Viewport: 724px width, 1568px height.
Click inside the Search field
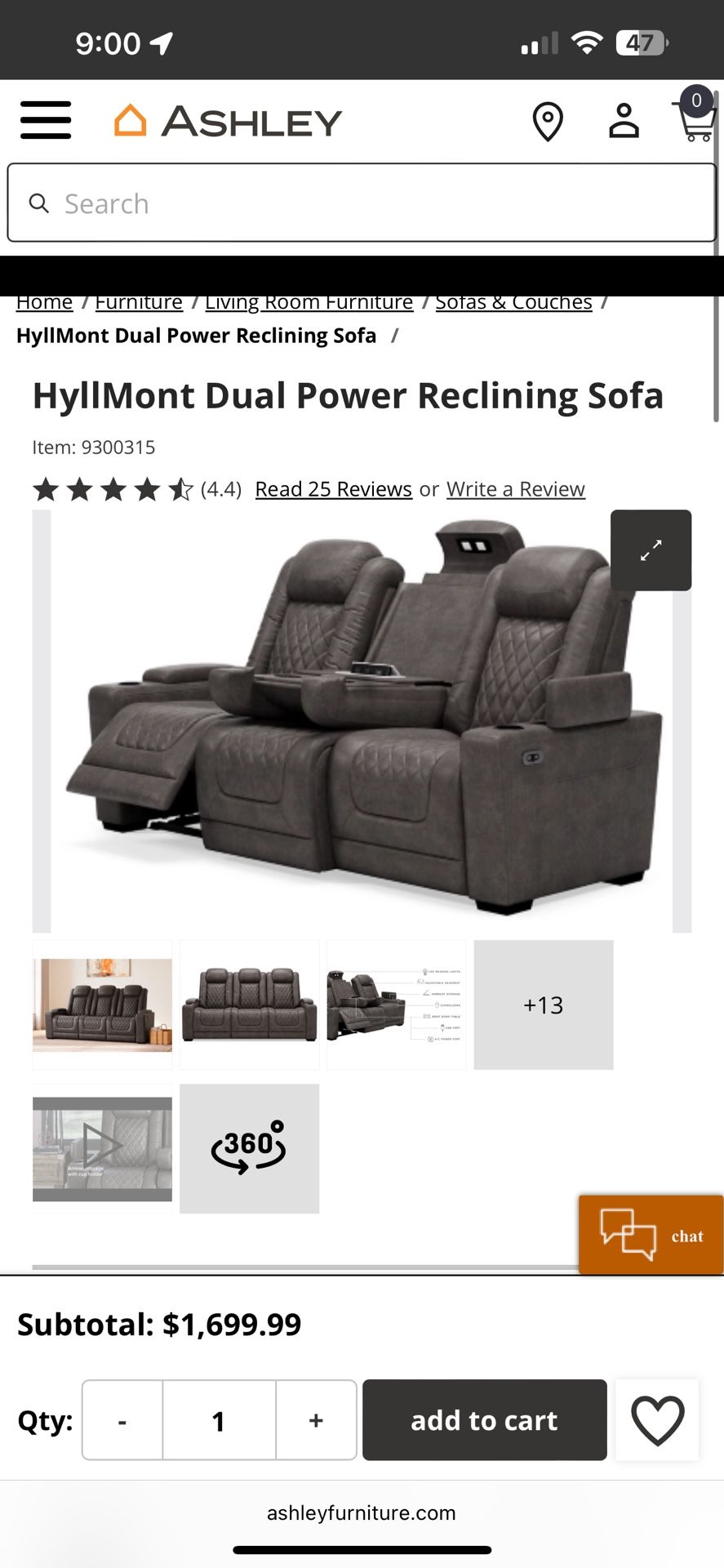tap(245, 203)
